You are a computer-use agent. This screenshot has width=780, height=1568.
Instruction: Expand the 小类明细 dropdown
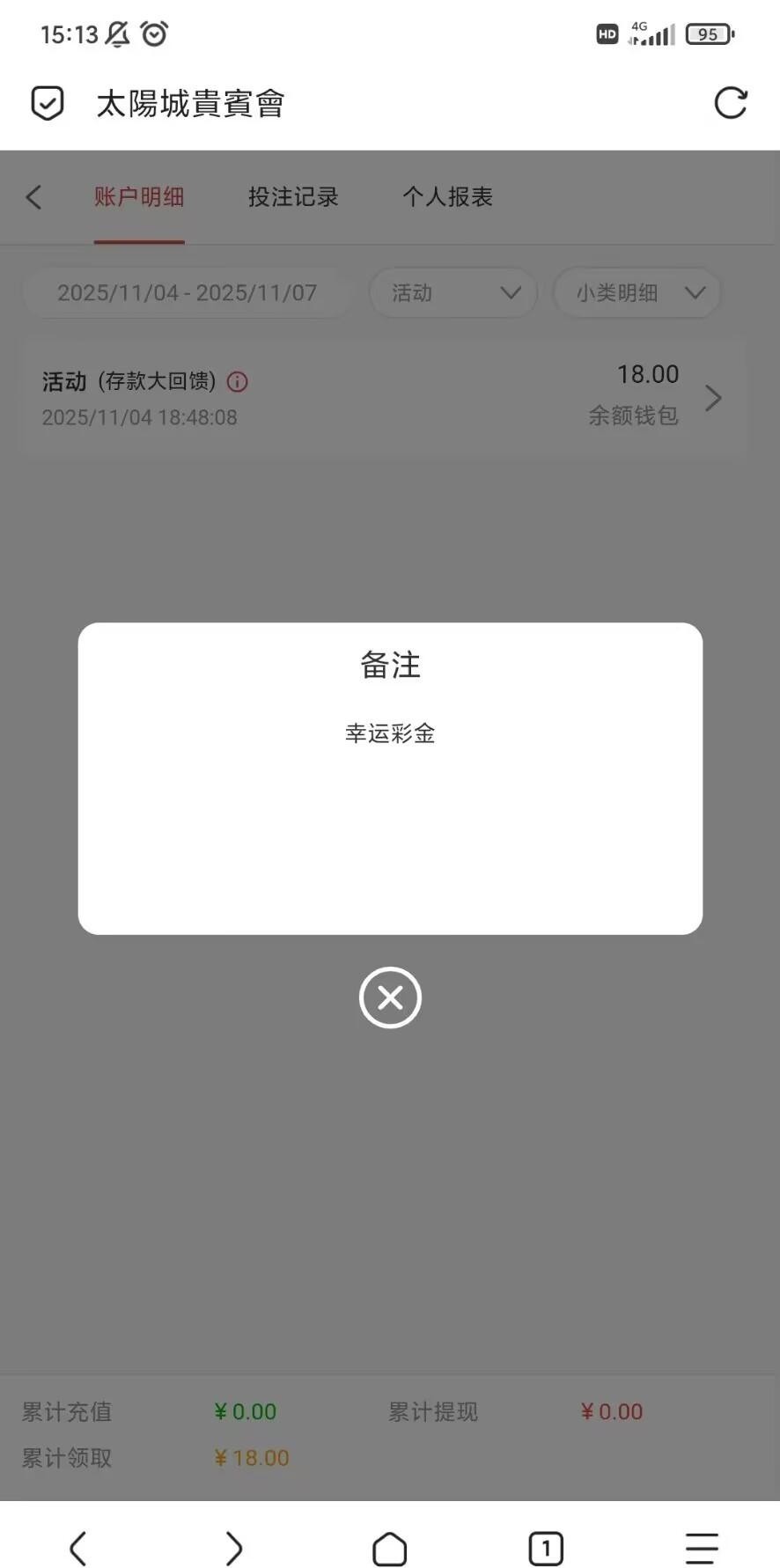click(637, 293)
